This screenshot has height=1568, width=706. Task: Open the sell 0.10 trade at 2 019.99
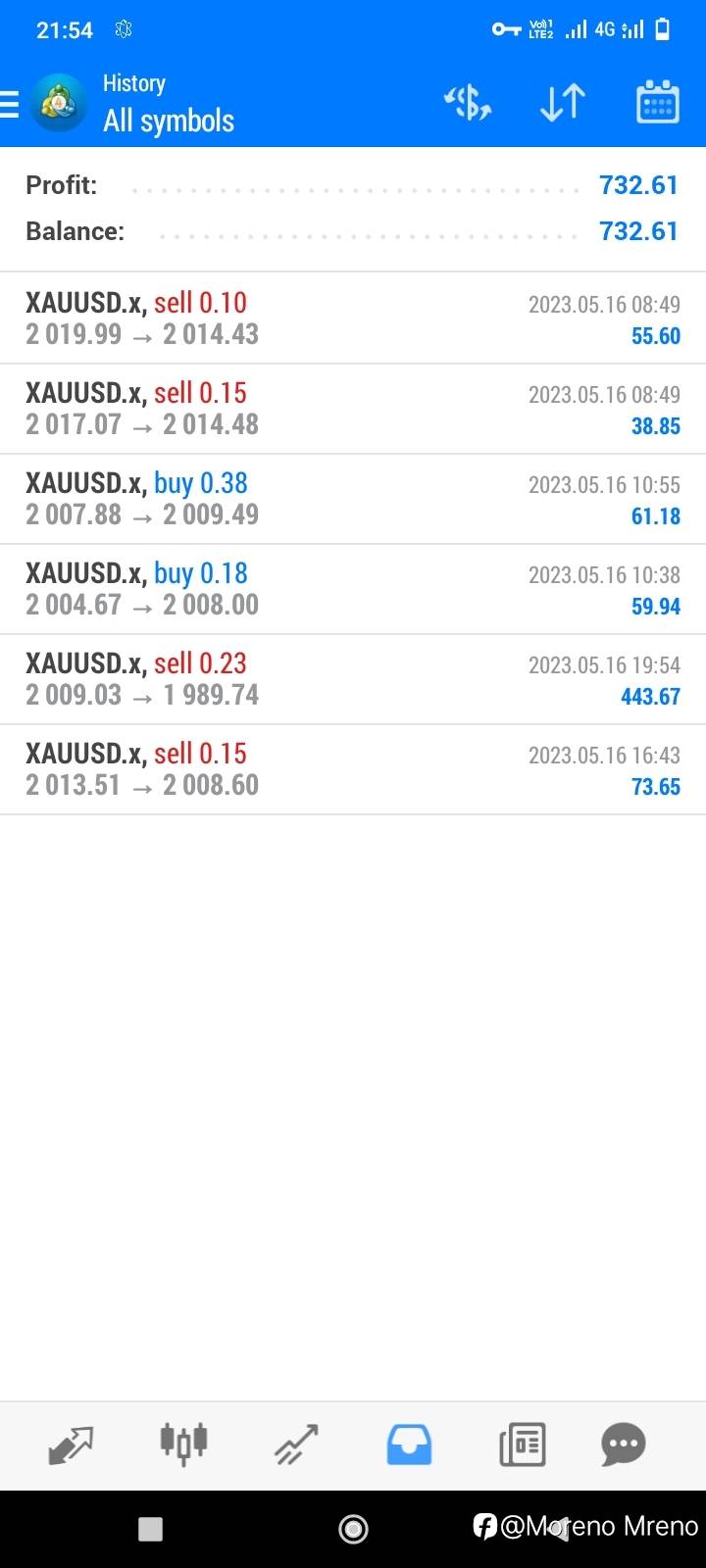(x=353, y=318)
